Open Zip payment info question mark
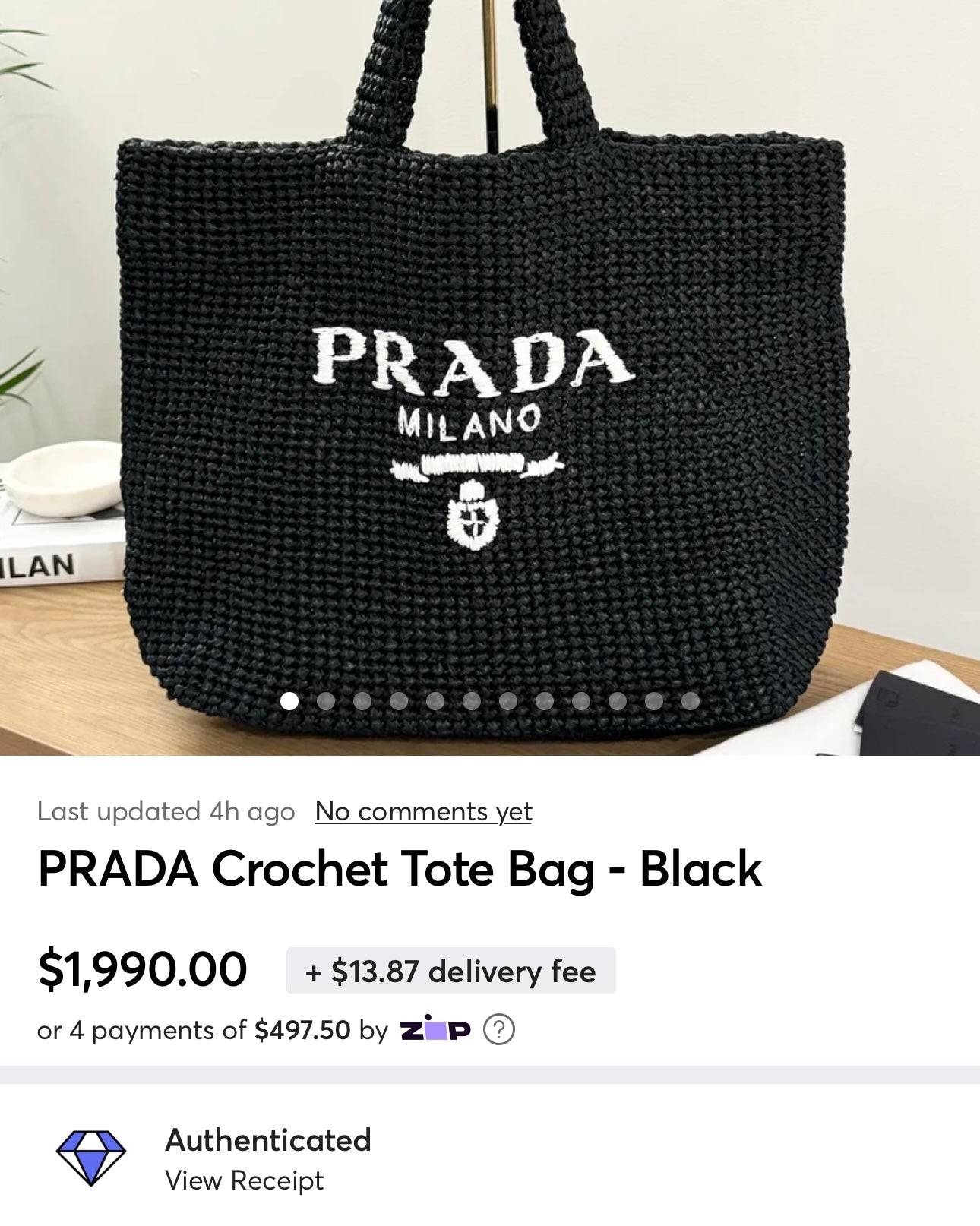Image resolution: width=980 pixels, height=1226 pixels. pyautogui.click(x=499, y=1030)
